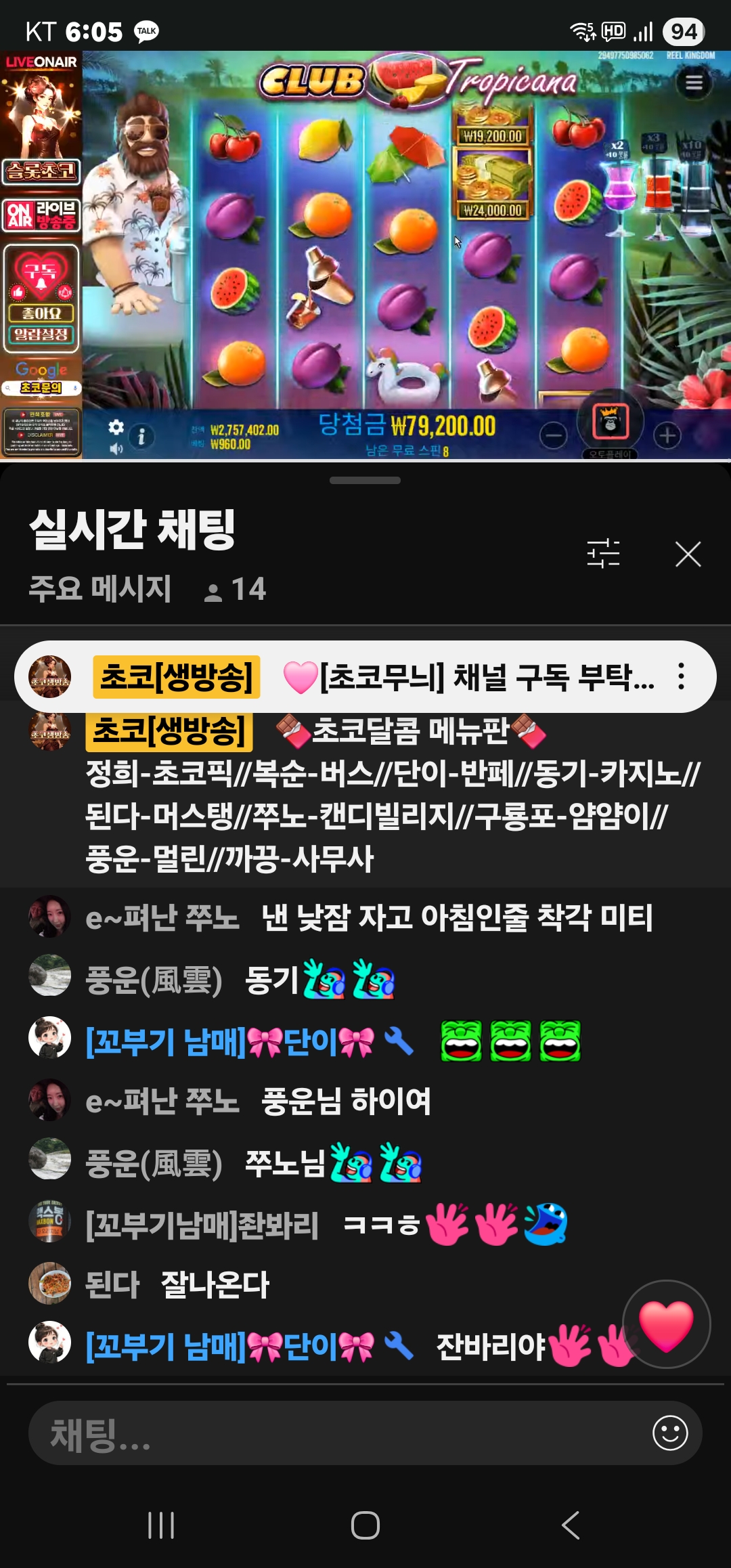This screenshot has width=731, height=1568.
Task: Tap the chat input field
Action: (338, 1433)
